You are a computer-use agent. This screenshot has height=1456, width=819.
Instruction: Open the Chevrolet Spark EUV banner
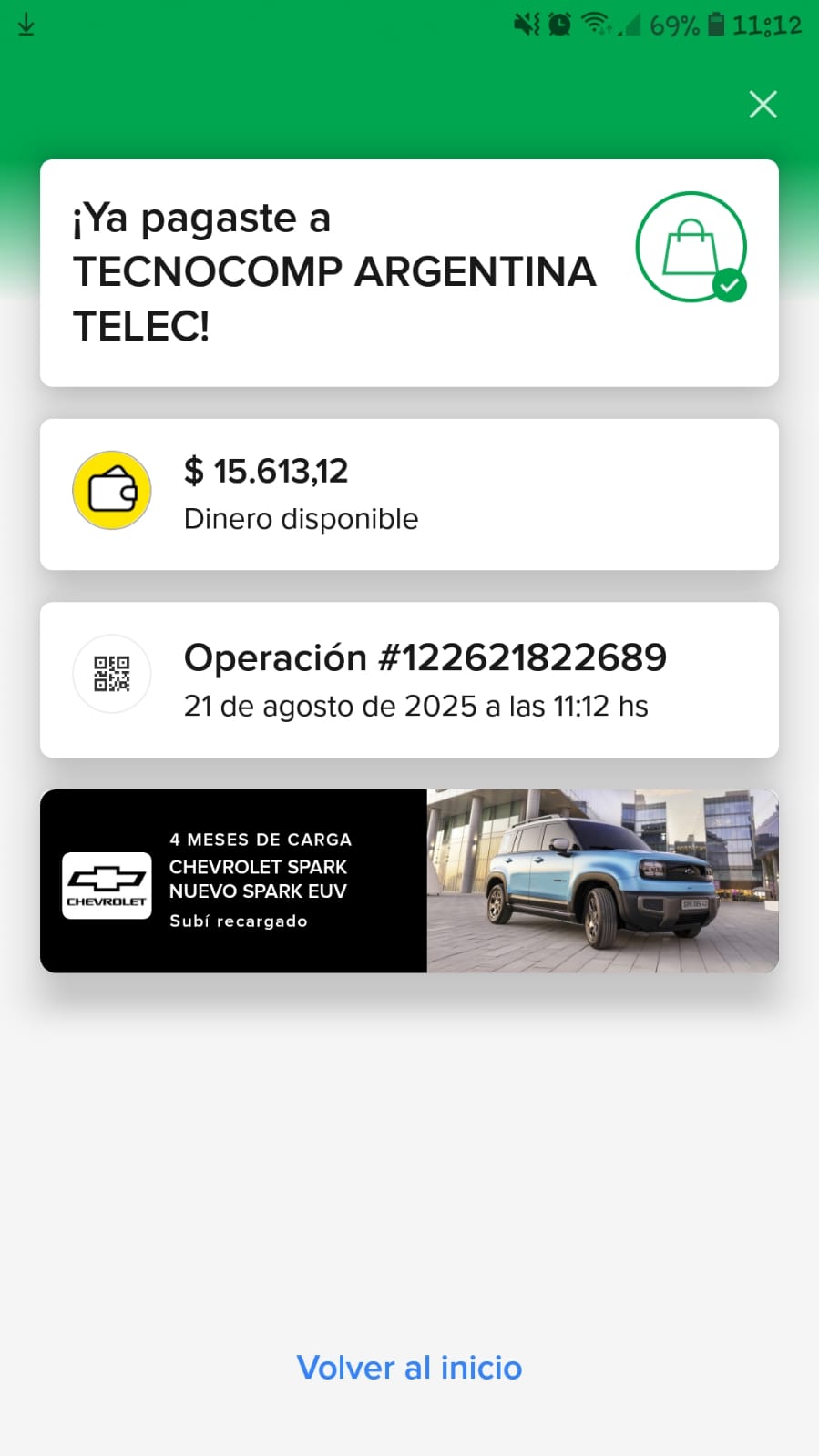pyautogui.click(x=409, y=881)
